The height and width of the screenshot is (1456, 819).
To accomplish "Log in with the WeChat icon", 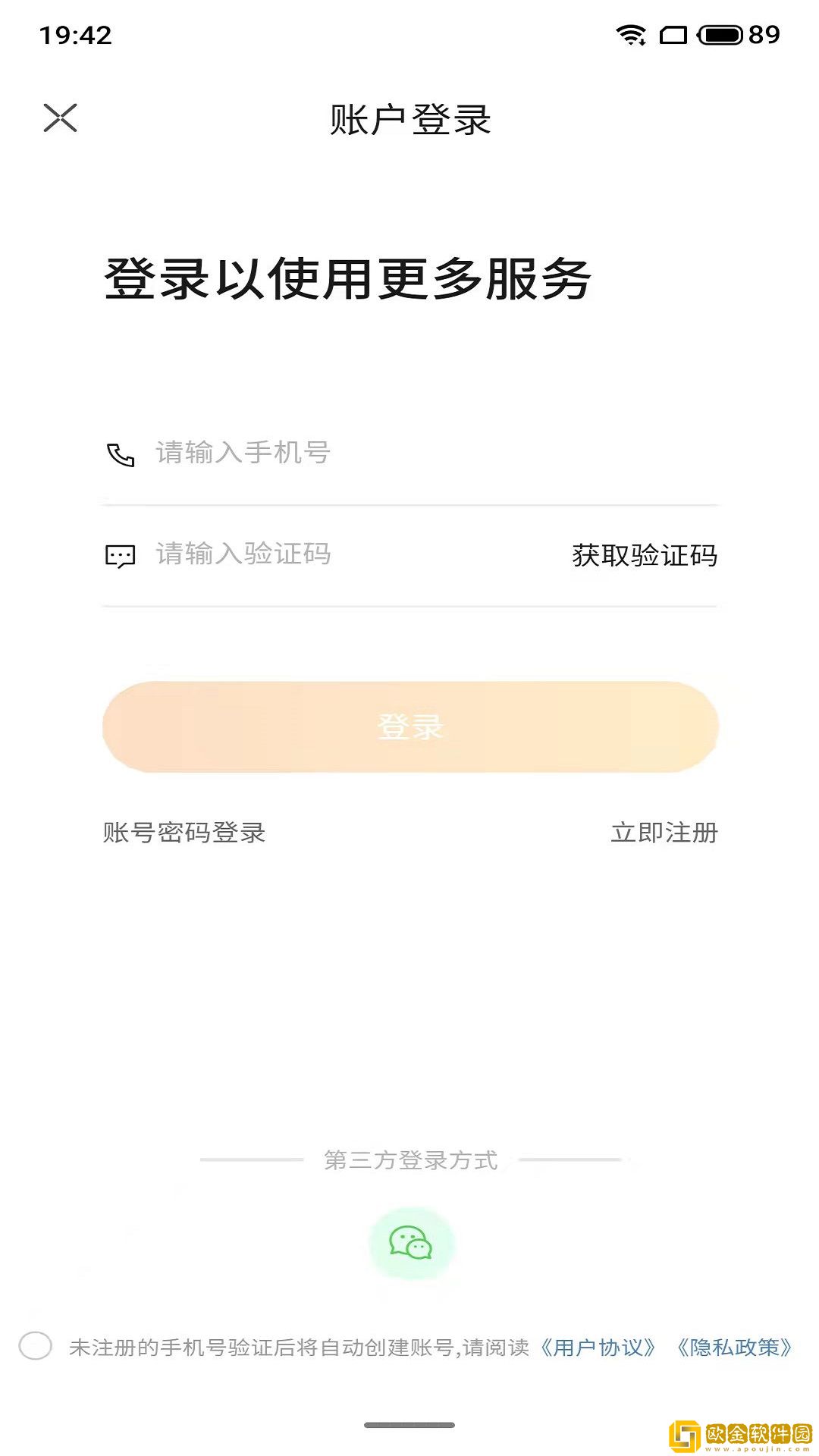I will tap(410, 1244).
